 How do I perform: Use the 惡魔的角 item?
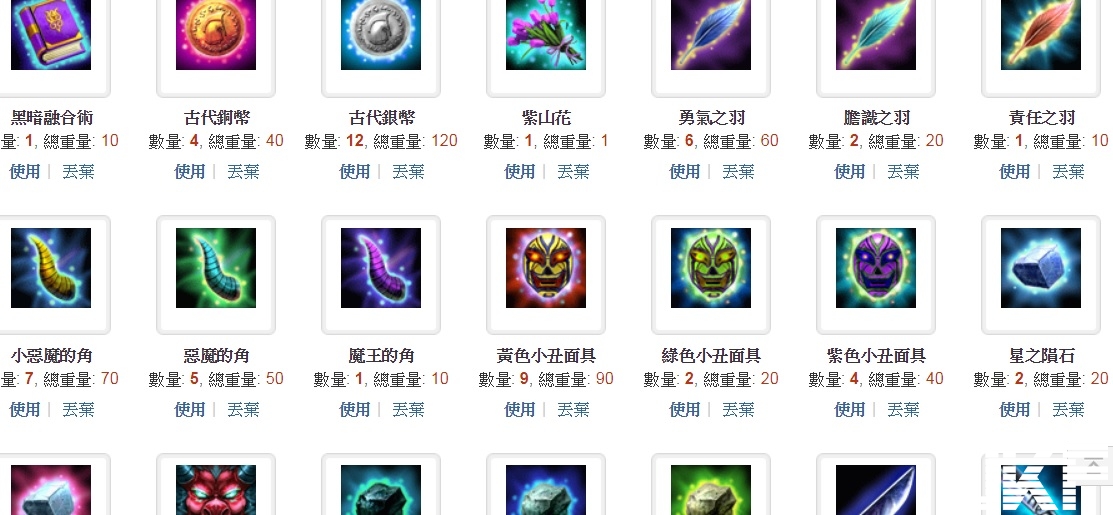[x=190, y=409]
